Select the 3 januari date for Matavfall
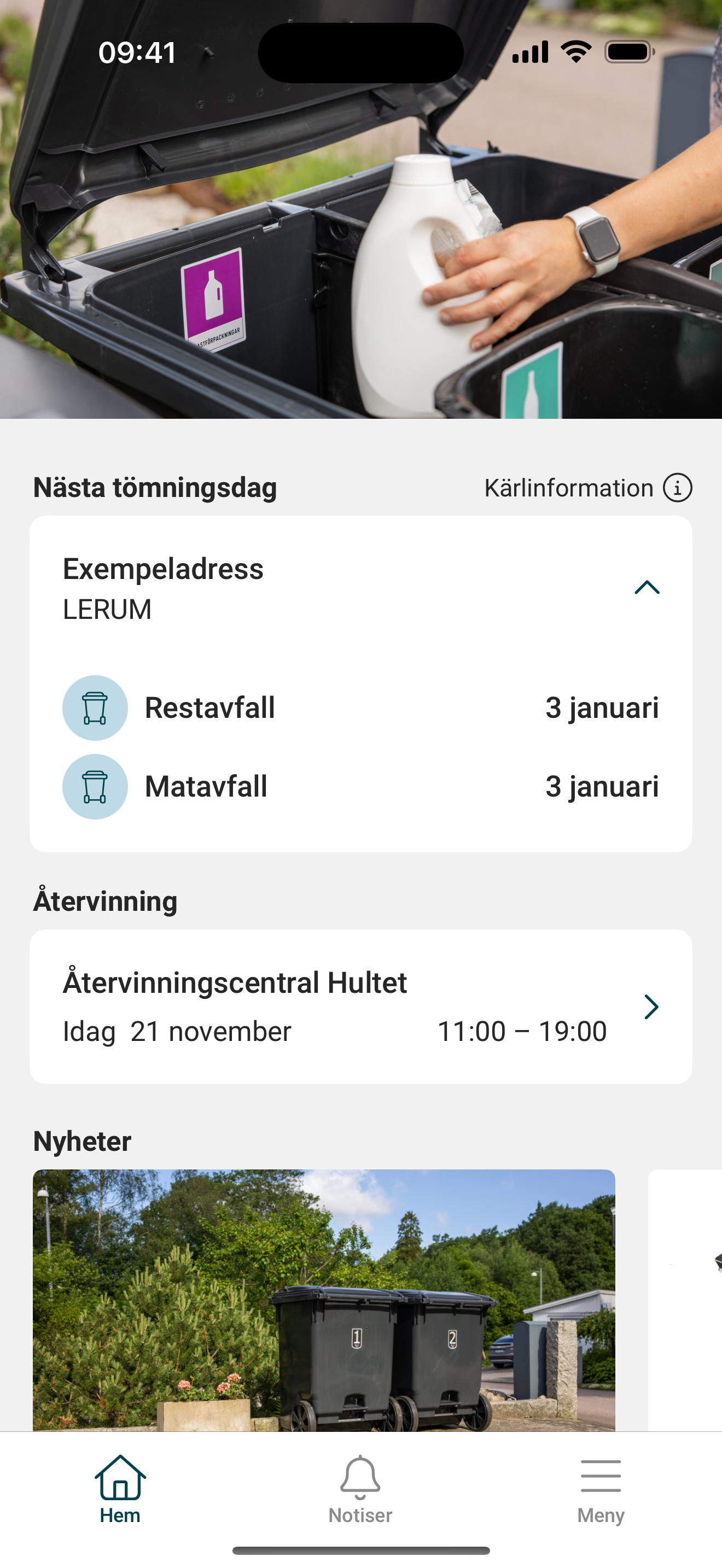Image resolution: width=722 pixels, height=1568 pixels. tap(602, 786)
